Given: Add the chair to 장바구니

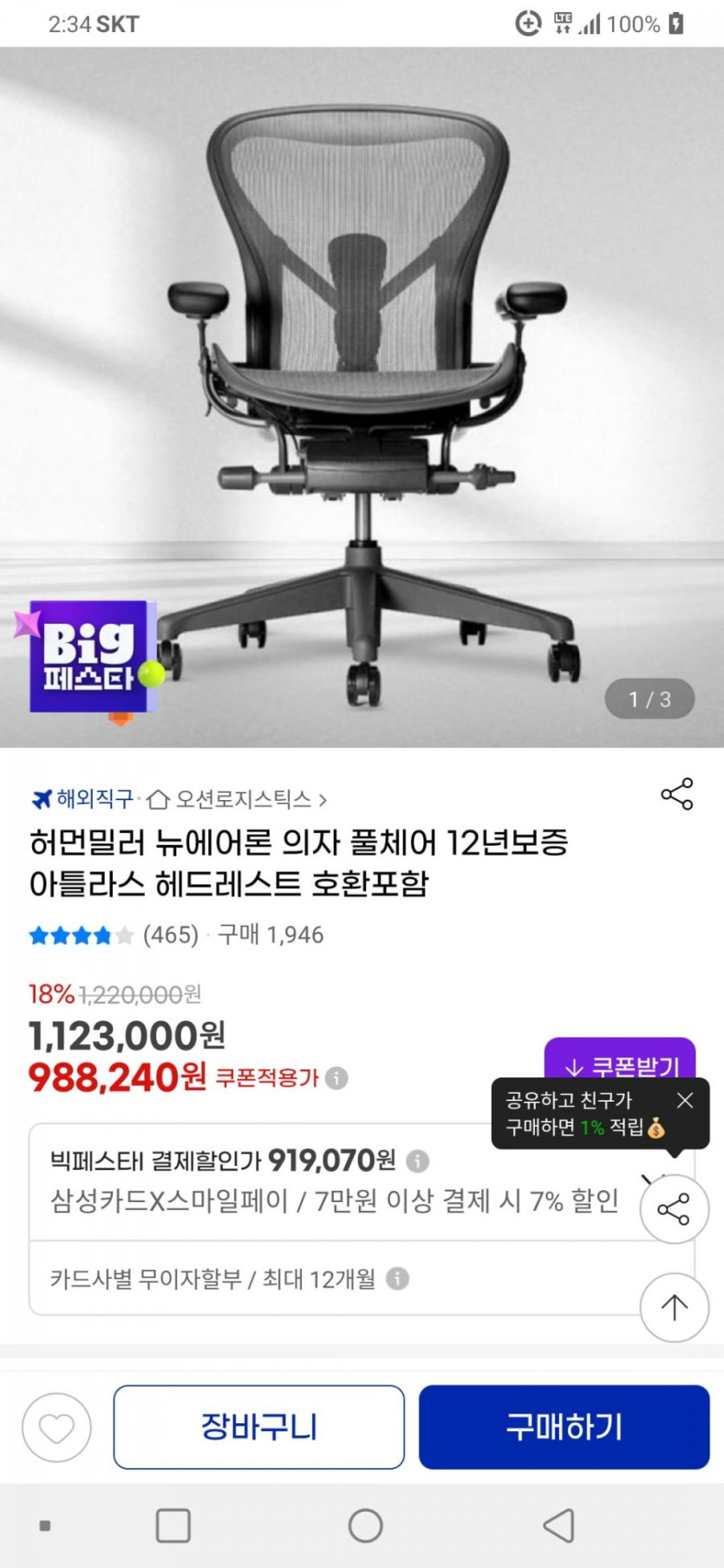Looking at the screenshot, I should tap(258, 1426).
